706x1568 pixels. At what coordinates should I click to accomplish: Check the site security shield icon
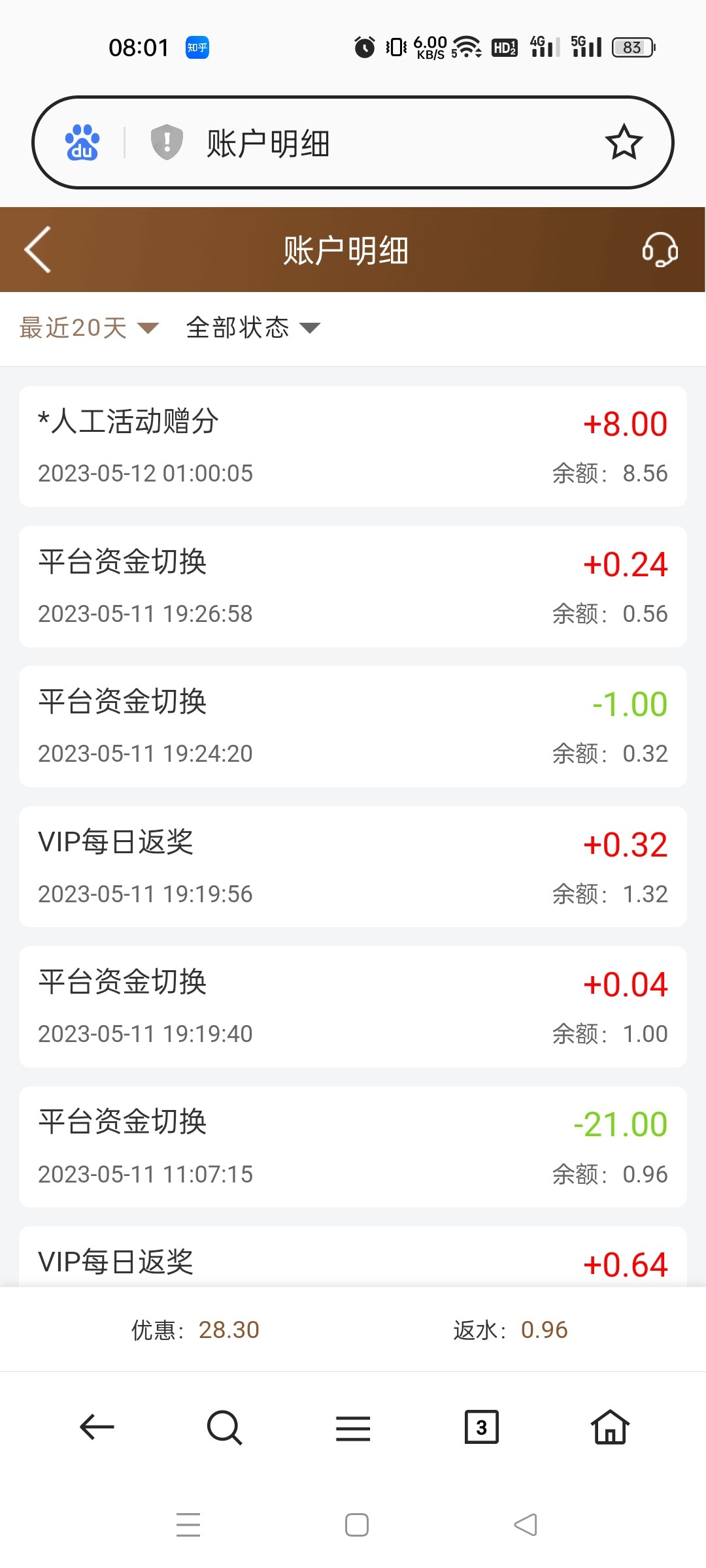167,142
